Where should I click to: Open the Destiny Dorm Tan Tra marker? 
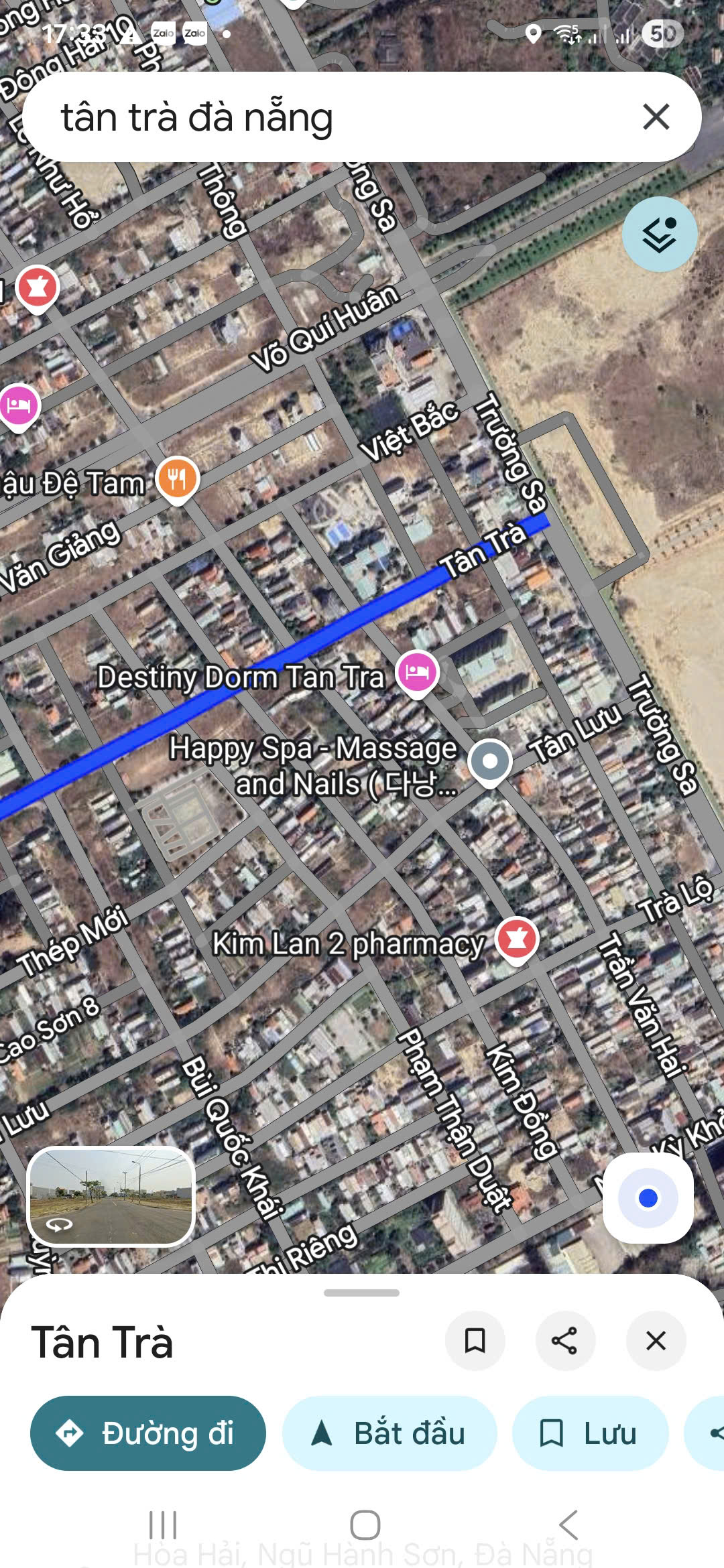click(417, 672)
